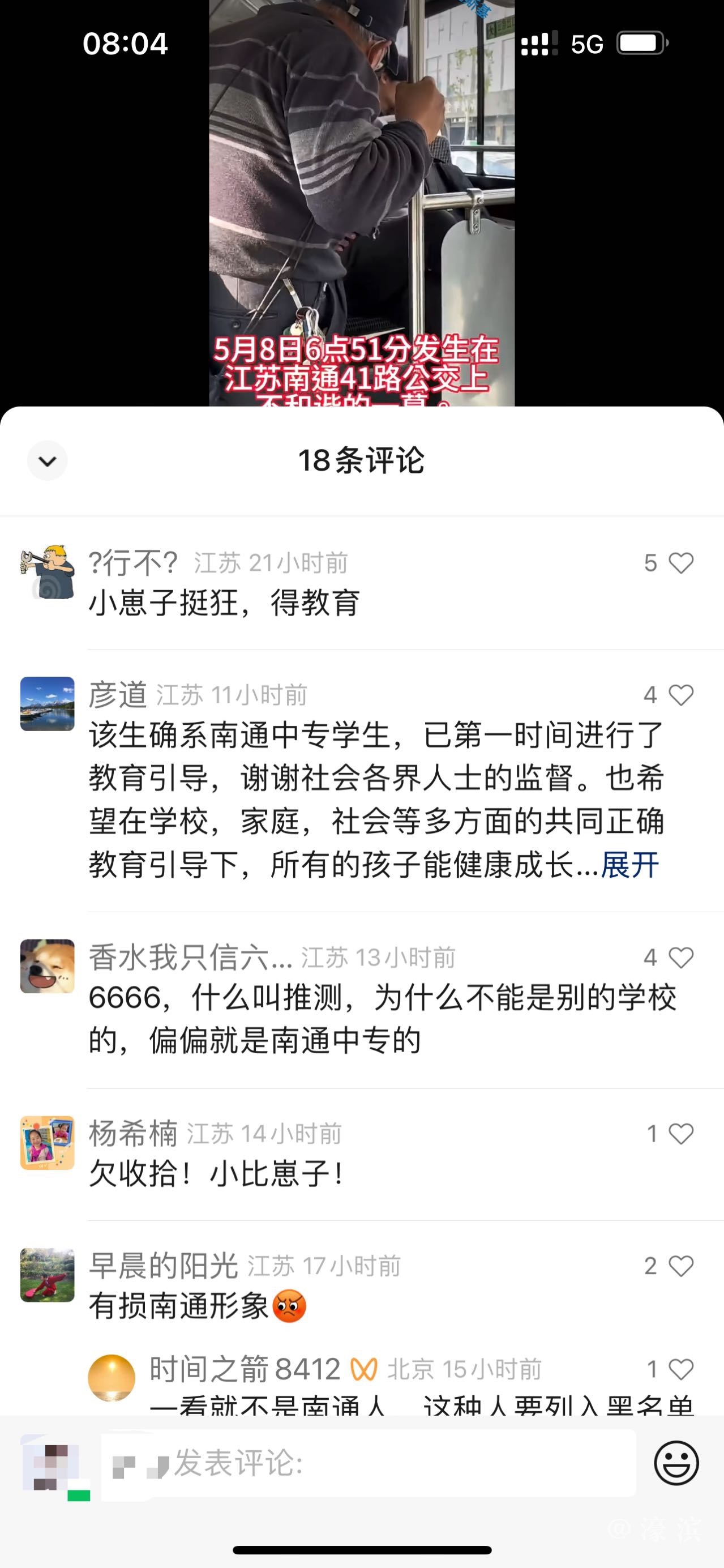Viewport: 724px width, 1568px height.
Task: Like the comment by 香水我只信六…
Action: coord(680,958)
